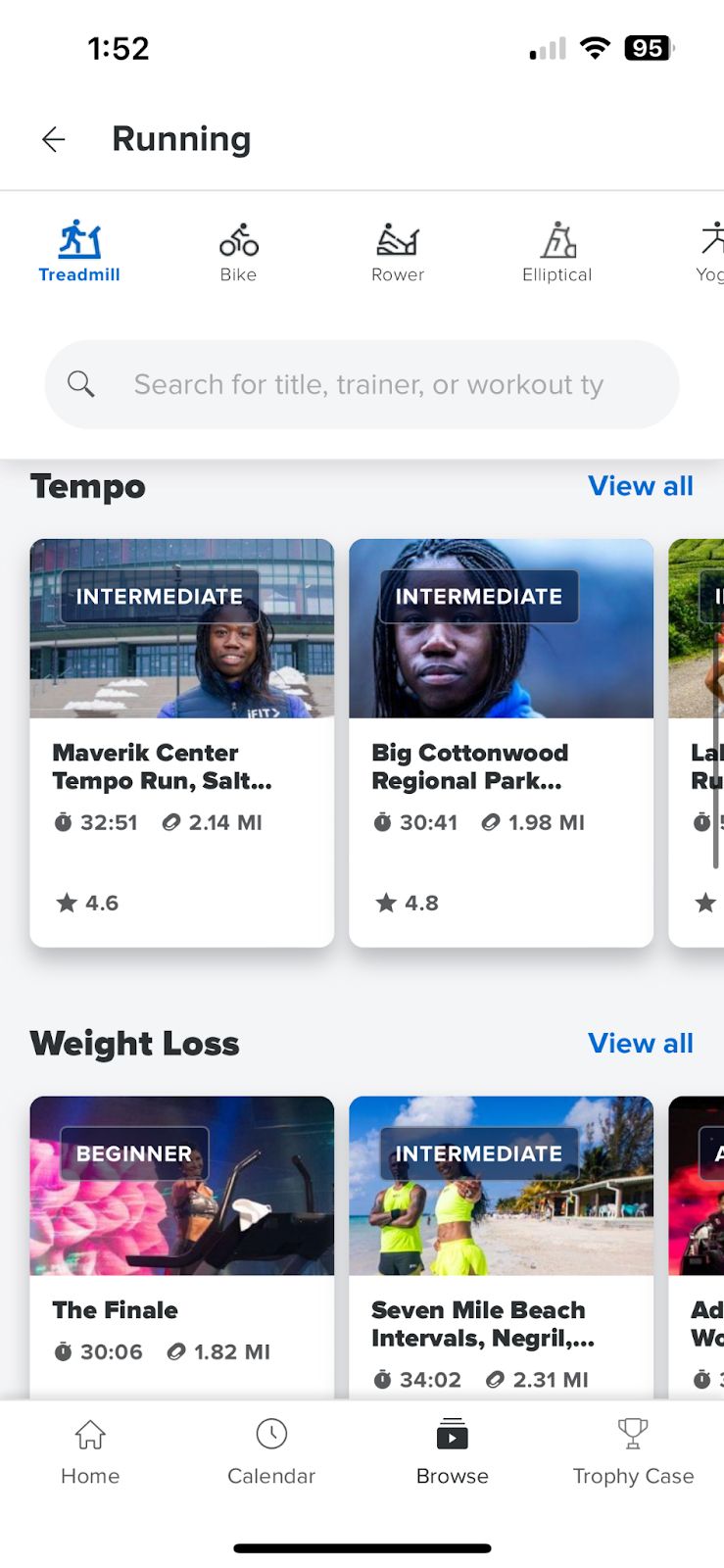
Task: Switch to the Rower tab
Action: point(398,252)
